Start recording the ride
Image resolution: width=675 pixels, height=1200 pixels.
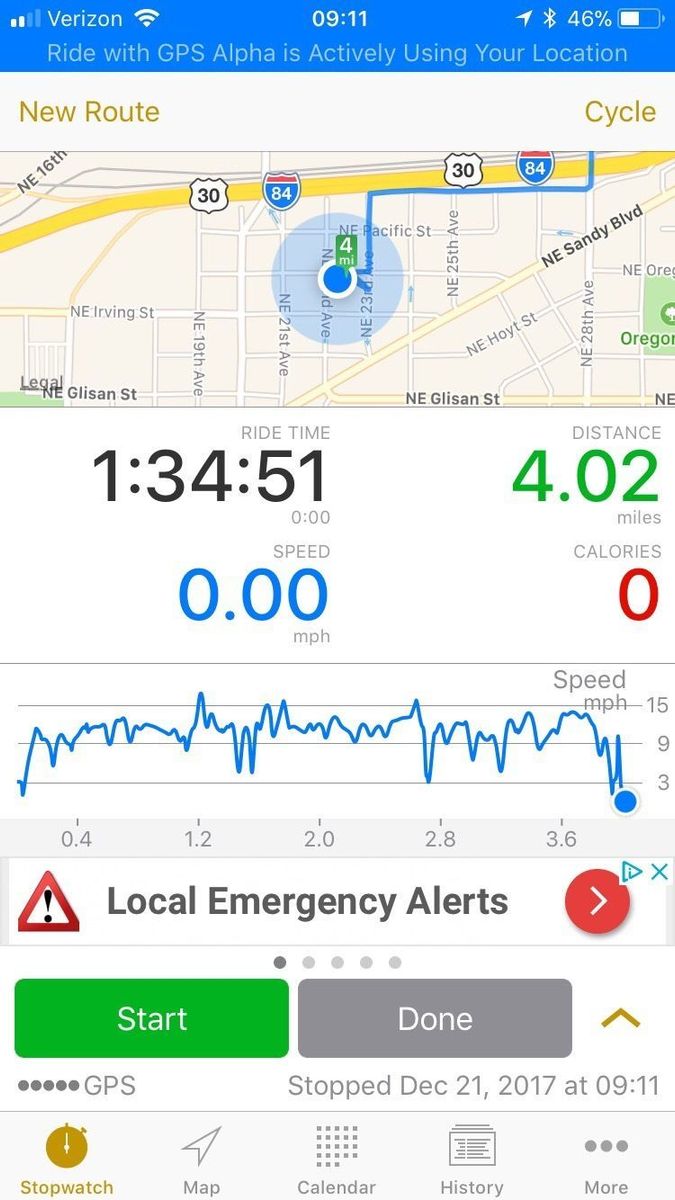click(x=152, y=1018)
